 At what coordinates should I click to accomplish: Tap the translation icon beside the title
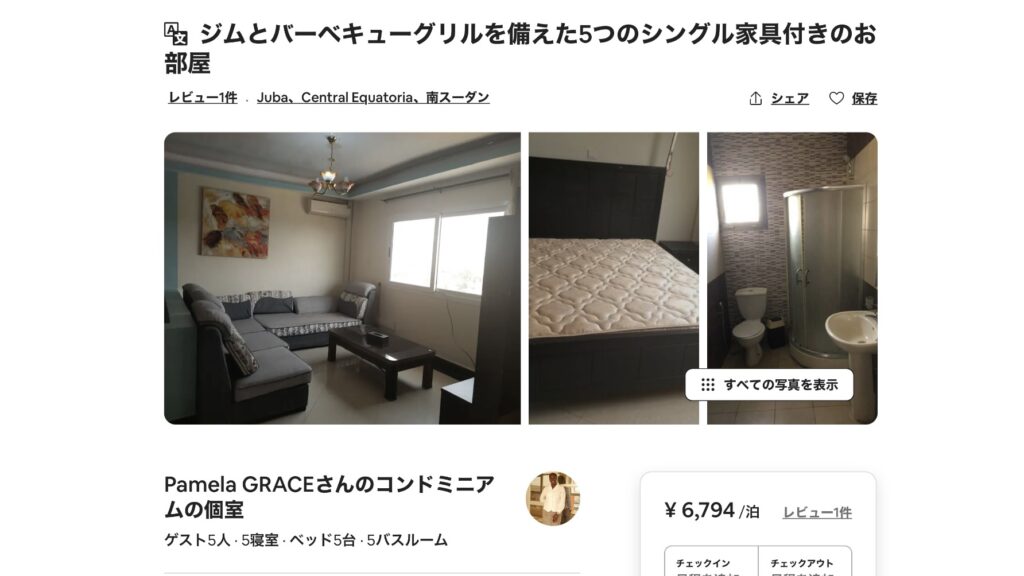pos(175,33)
